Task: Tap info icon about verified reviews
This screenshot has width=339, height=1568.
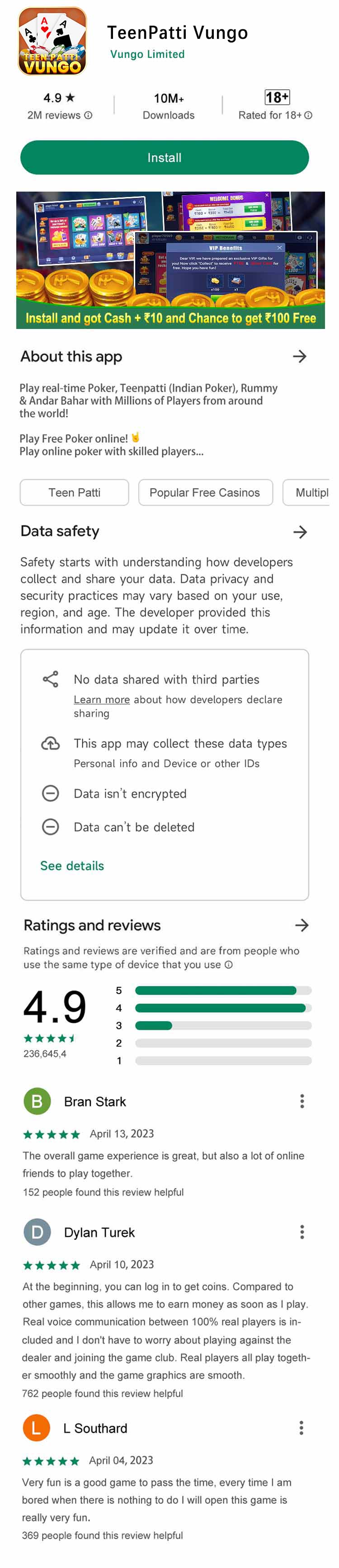Action: (x=229, y=965)
